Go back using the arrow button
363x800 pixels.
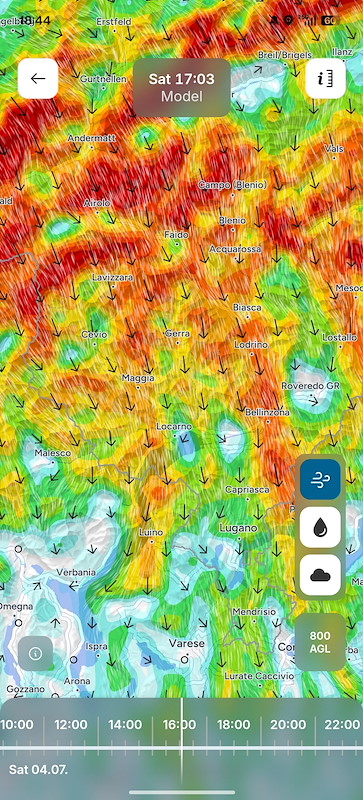tap(38, 79)
